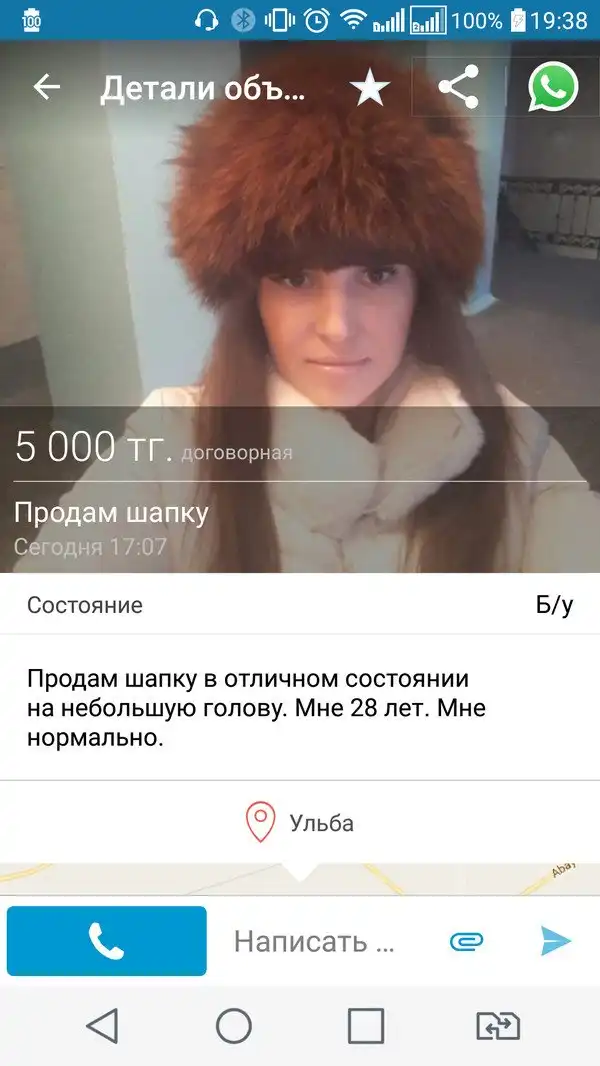Send the message to the seller
Viewport: 600px width, 1066px height.
coord(555,941)
